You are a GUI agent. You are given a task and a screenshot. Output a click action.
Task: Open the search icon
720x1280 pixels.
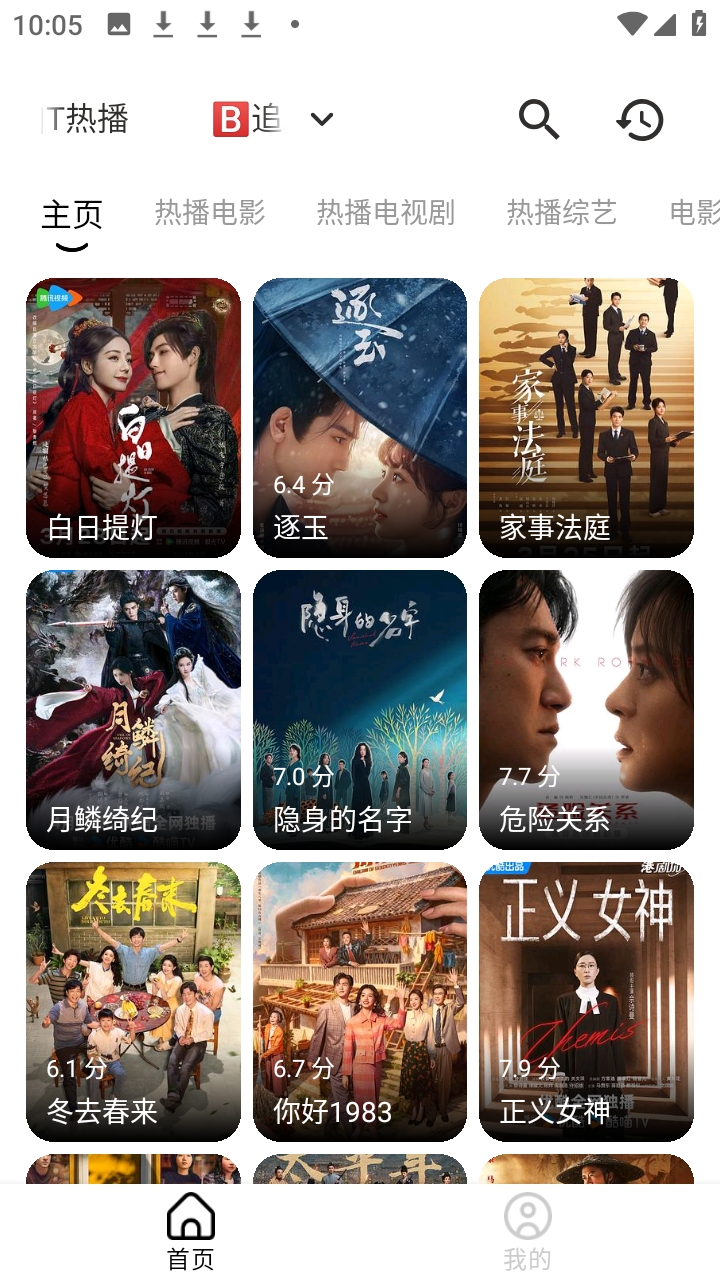click(538, 120)
